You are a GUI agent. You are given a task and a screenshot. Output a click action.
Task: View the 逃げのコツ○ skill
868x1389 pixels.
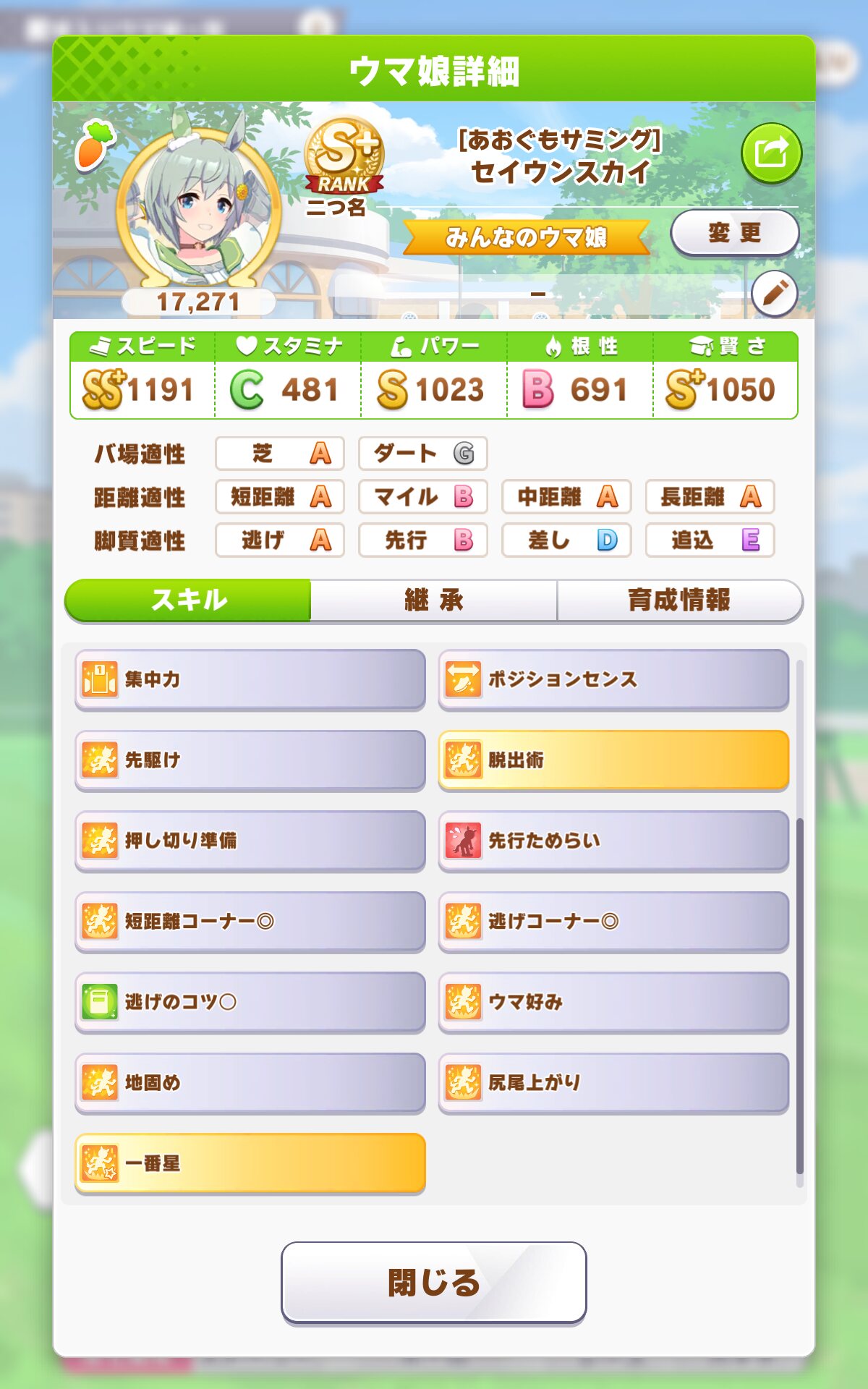[250, 1002]
